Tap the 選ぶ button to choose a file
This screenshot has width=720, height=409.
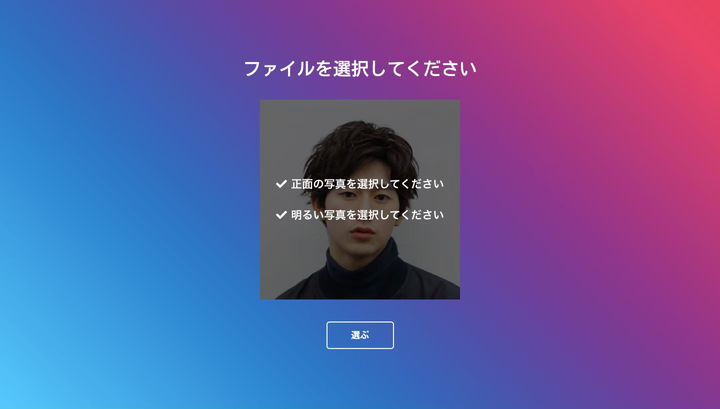360,335
